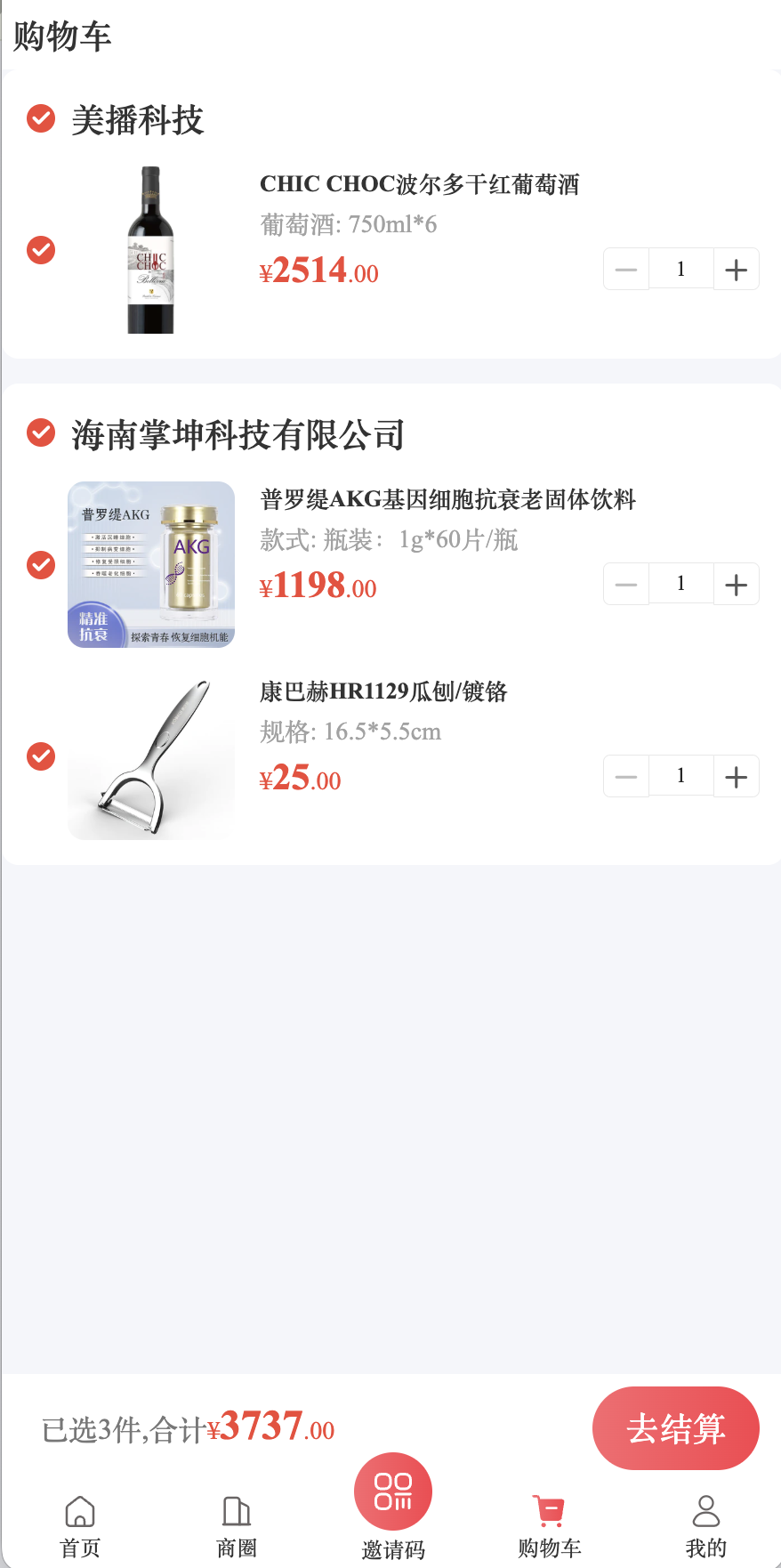This screenshot has height=1568, width=781.
Task: Uncheck all items from 海南掌坤科技有限公司
Action: click(41, 433)
